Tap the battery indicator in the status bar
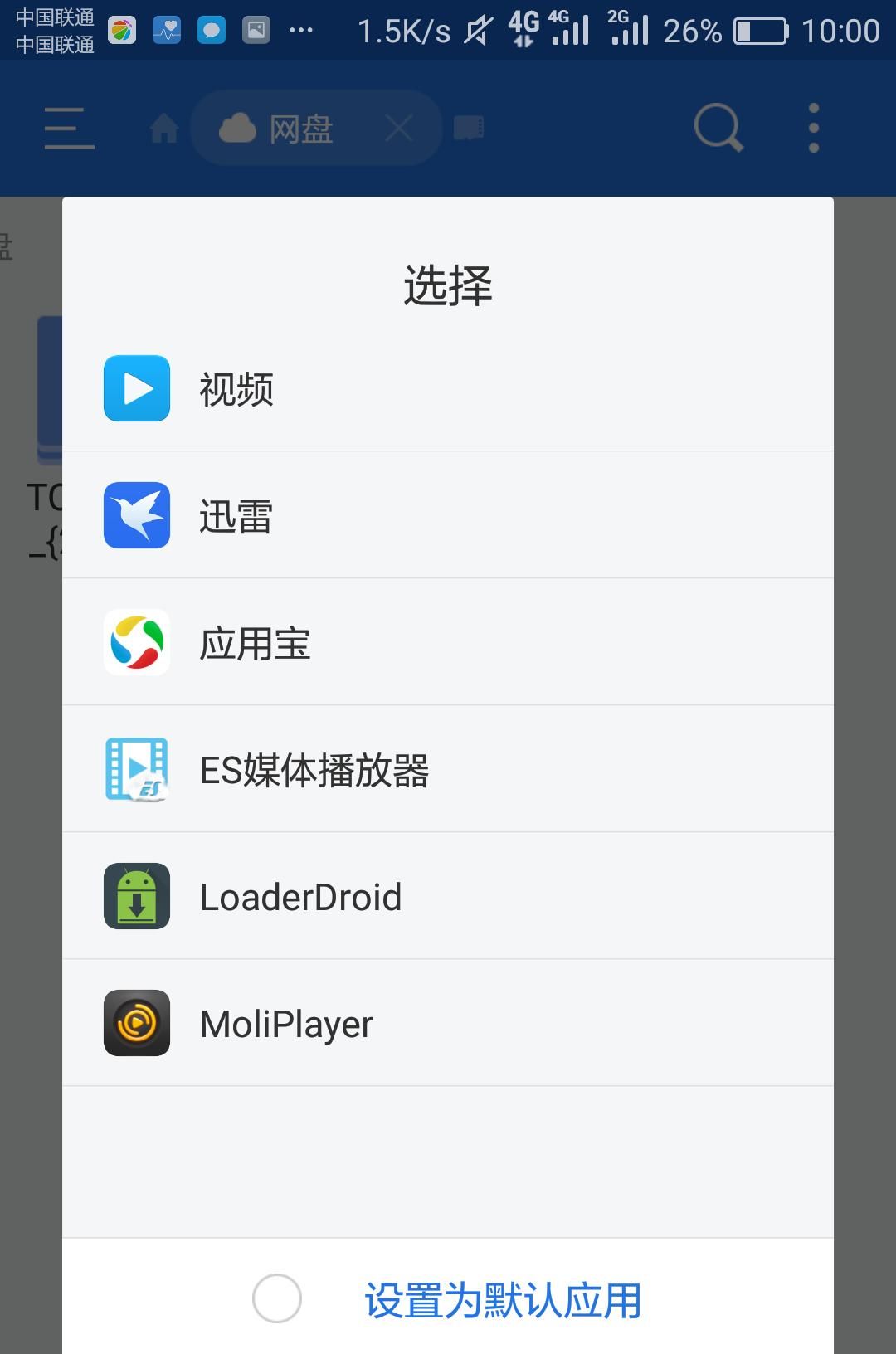 [759, 31]
